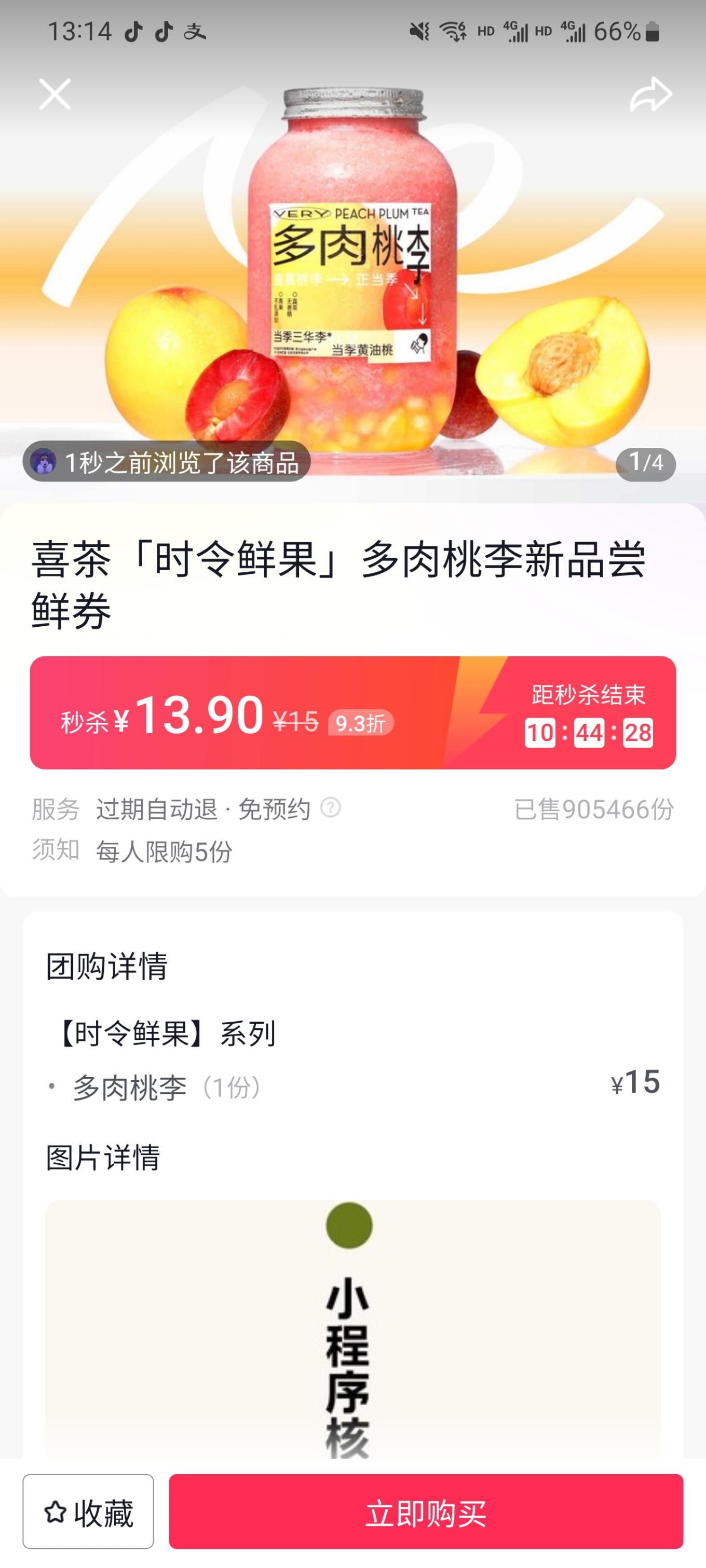
Task: Tap 立即购买 to buy now
Action: point(426,1512)
